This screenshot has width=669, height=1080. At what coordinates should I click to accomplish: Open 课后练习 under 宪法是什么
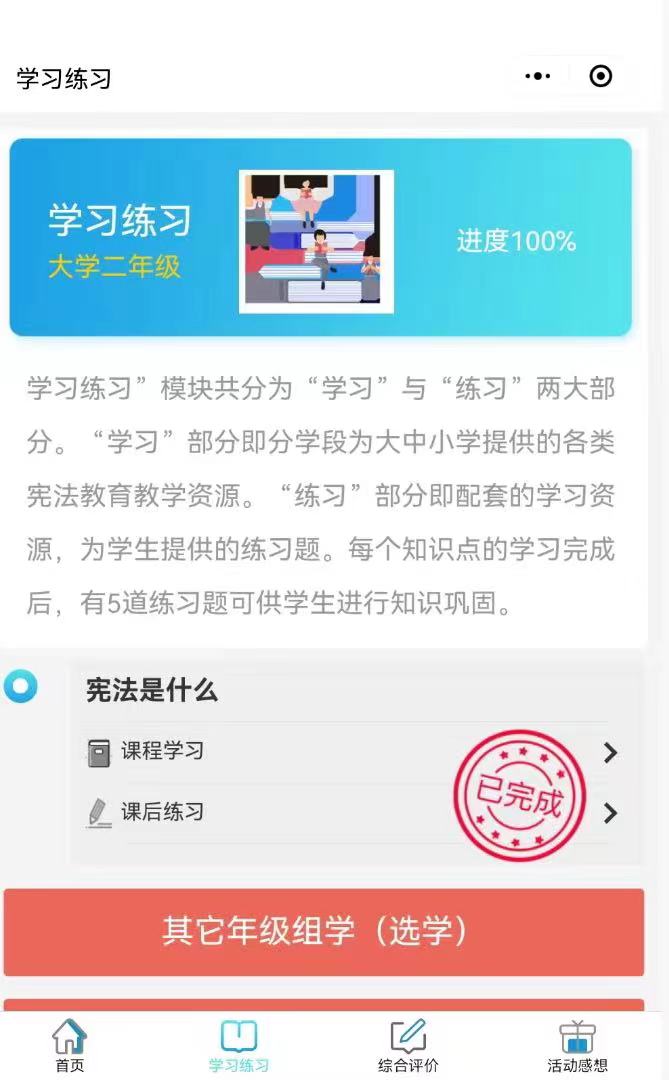coord(351,813)
